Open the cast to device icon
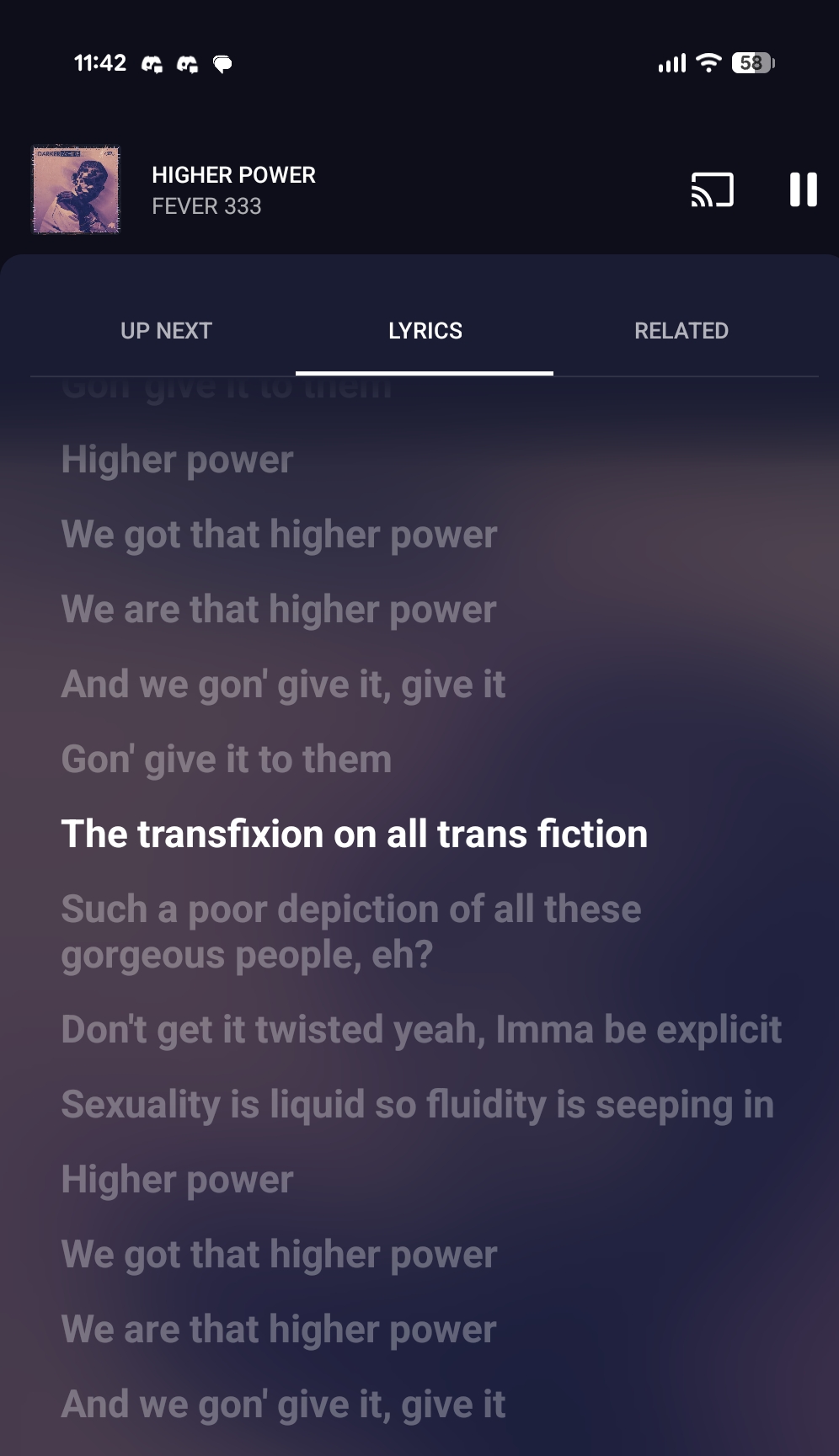 (x=712, y=189)
